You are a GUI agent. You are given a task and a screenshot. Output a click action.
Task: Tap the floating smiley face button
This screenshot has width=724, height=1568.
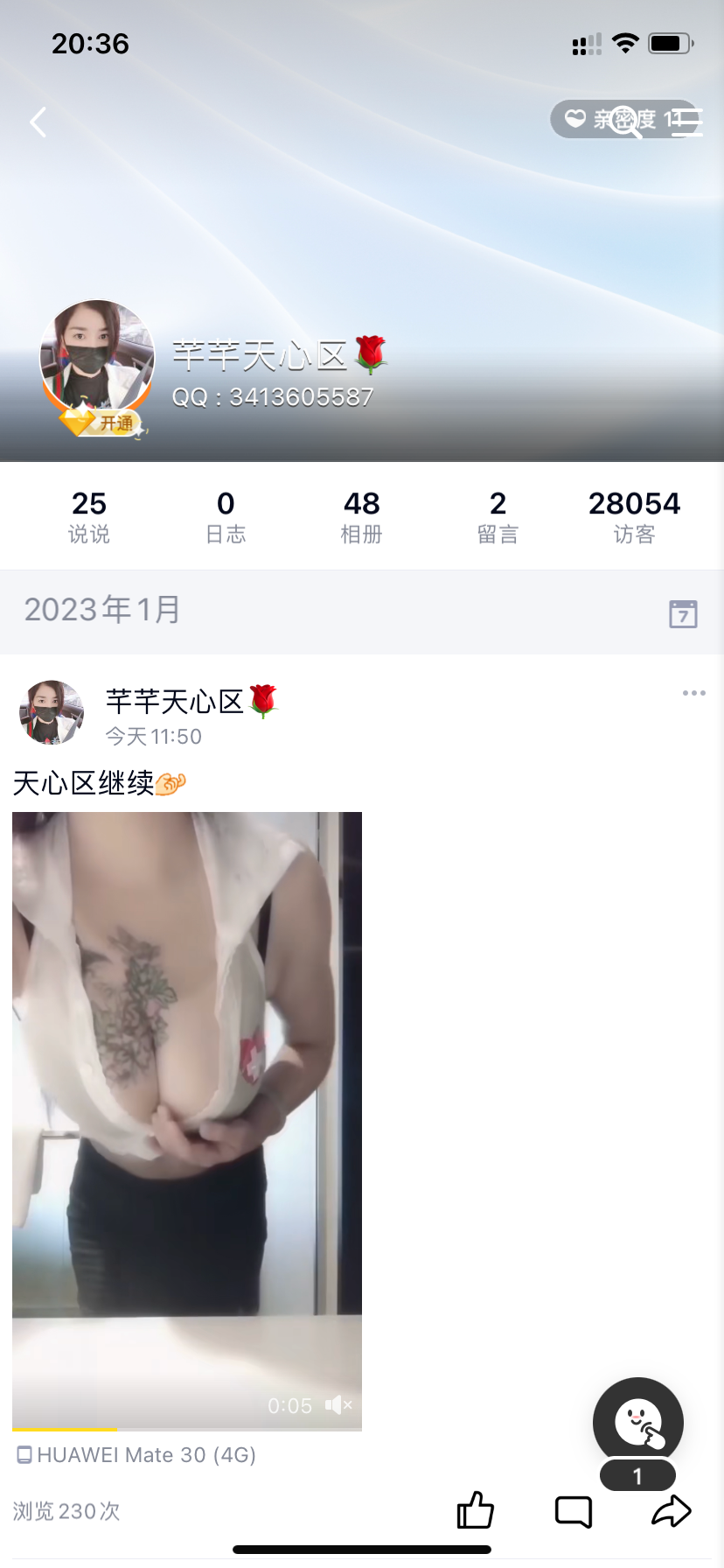[638, 1423]
